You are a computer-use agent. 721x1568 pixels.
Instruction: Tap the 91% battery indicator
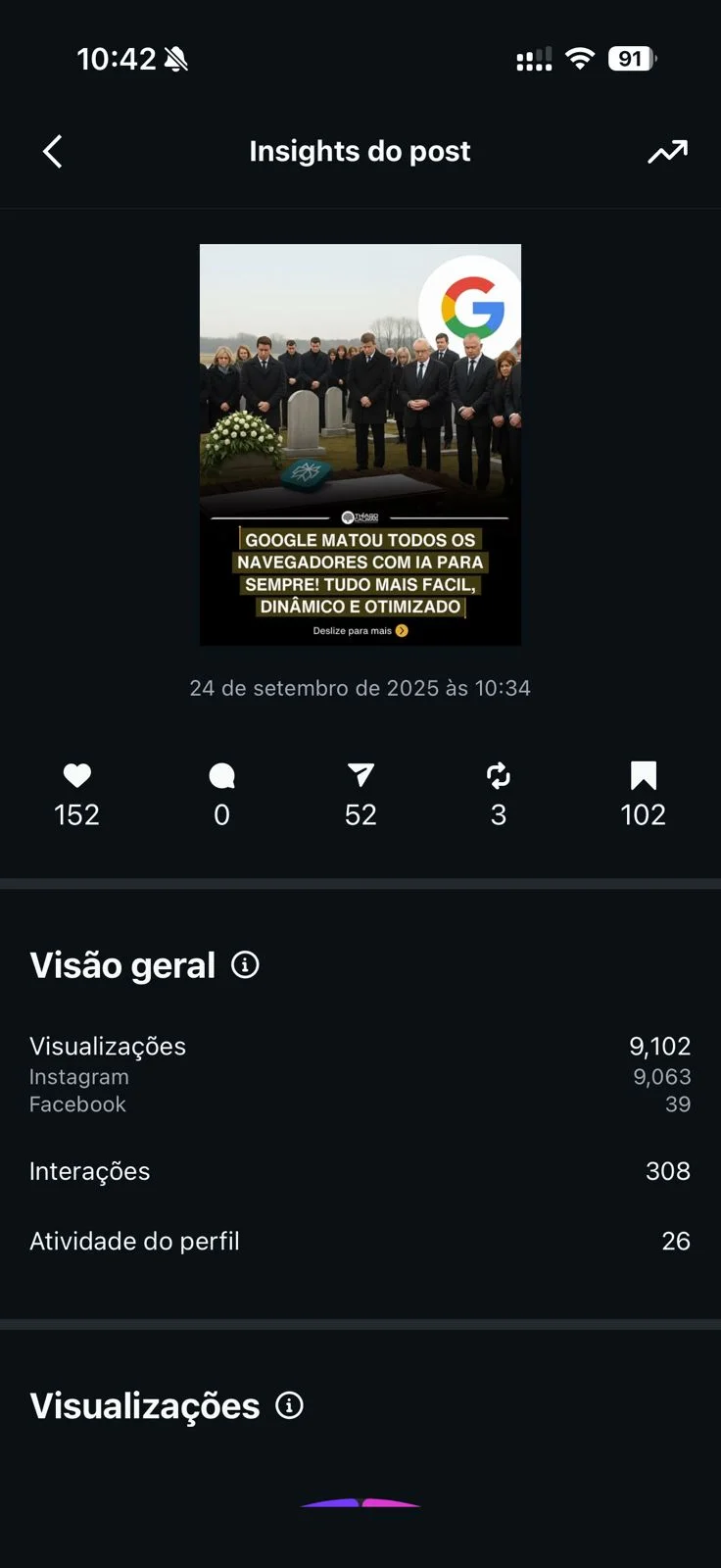click(631, 58)
